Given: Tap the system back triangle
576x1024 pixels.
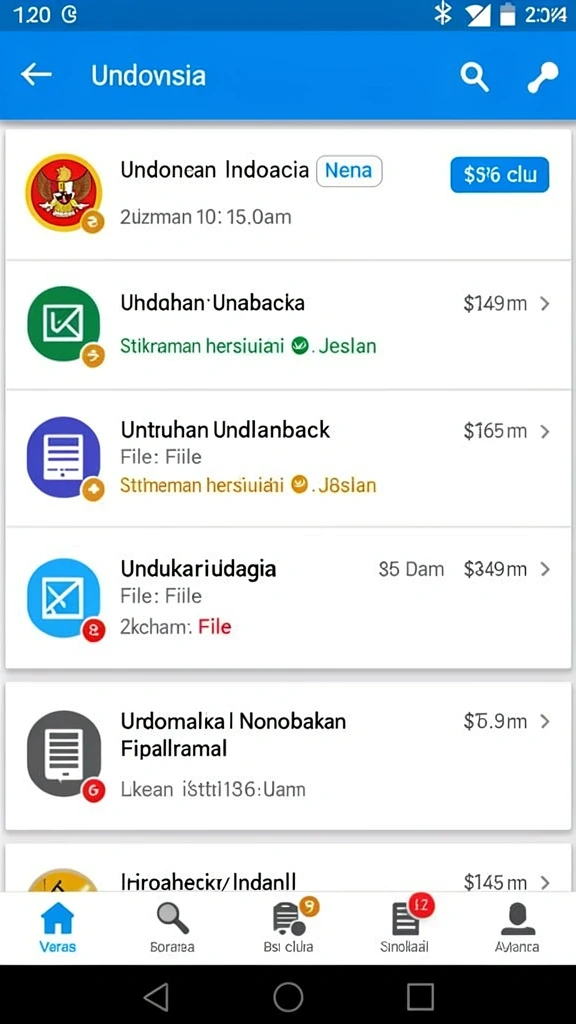Looking at the screenshot, I should (156, 997).
